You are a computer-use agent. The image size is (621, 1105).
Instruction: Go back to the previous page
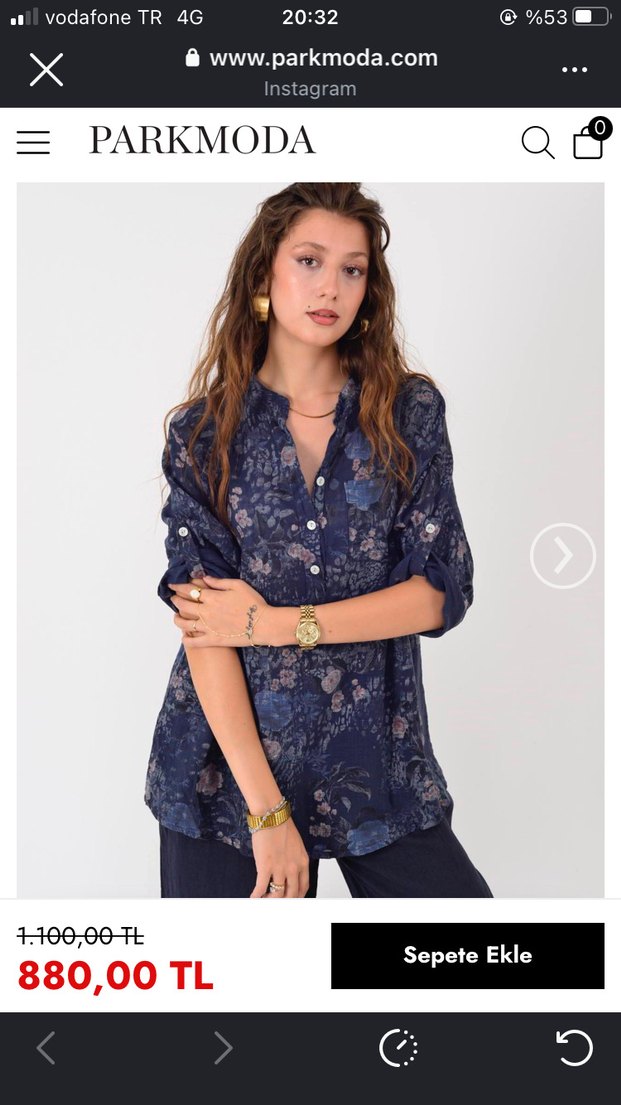pyautogui.click(x=46, y=1048)
